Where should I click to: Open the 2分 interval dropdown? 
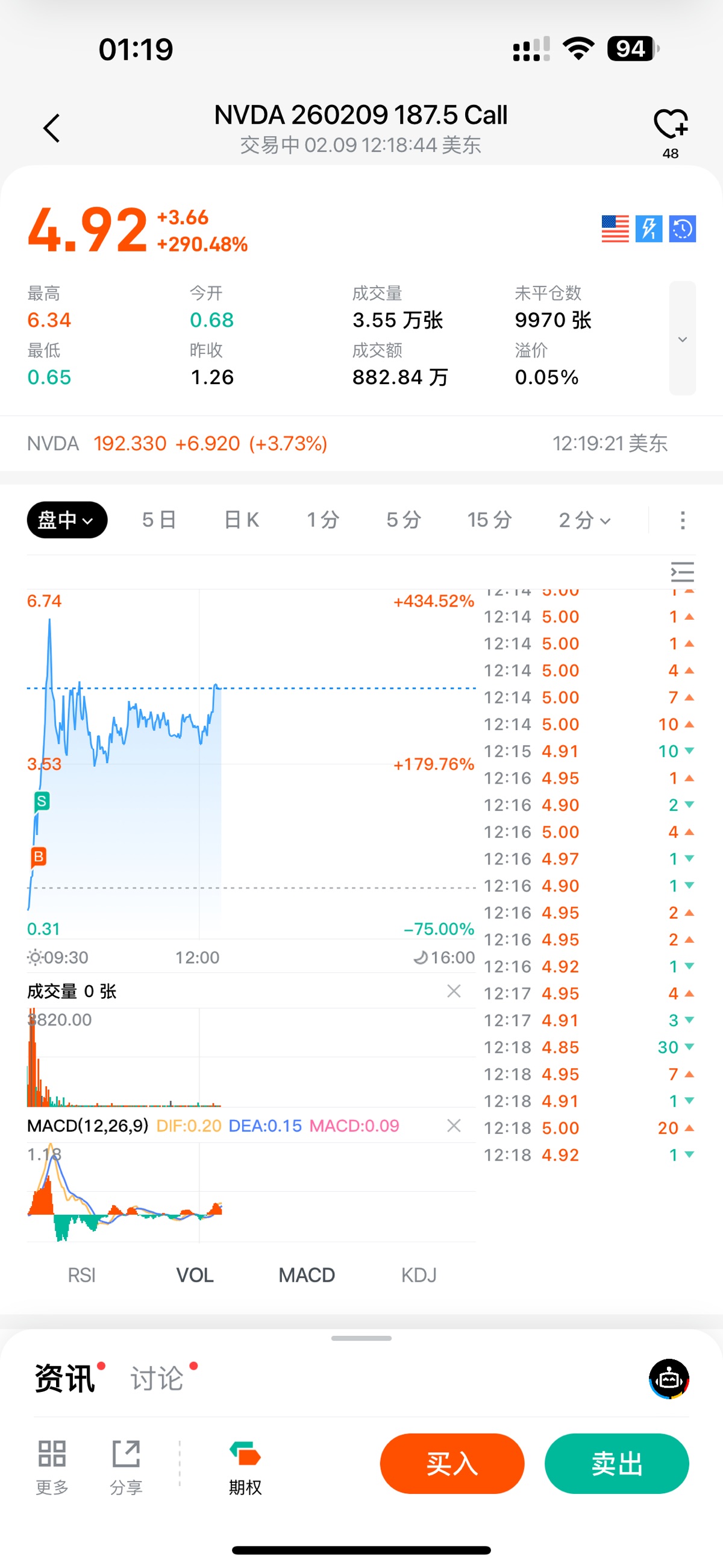coord(584,520)
